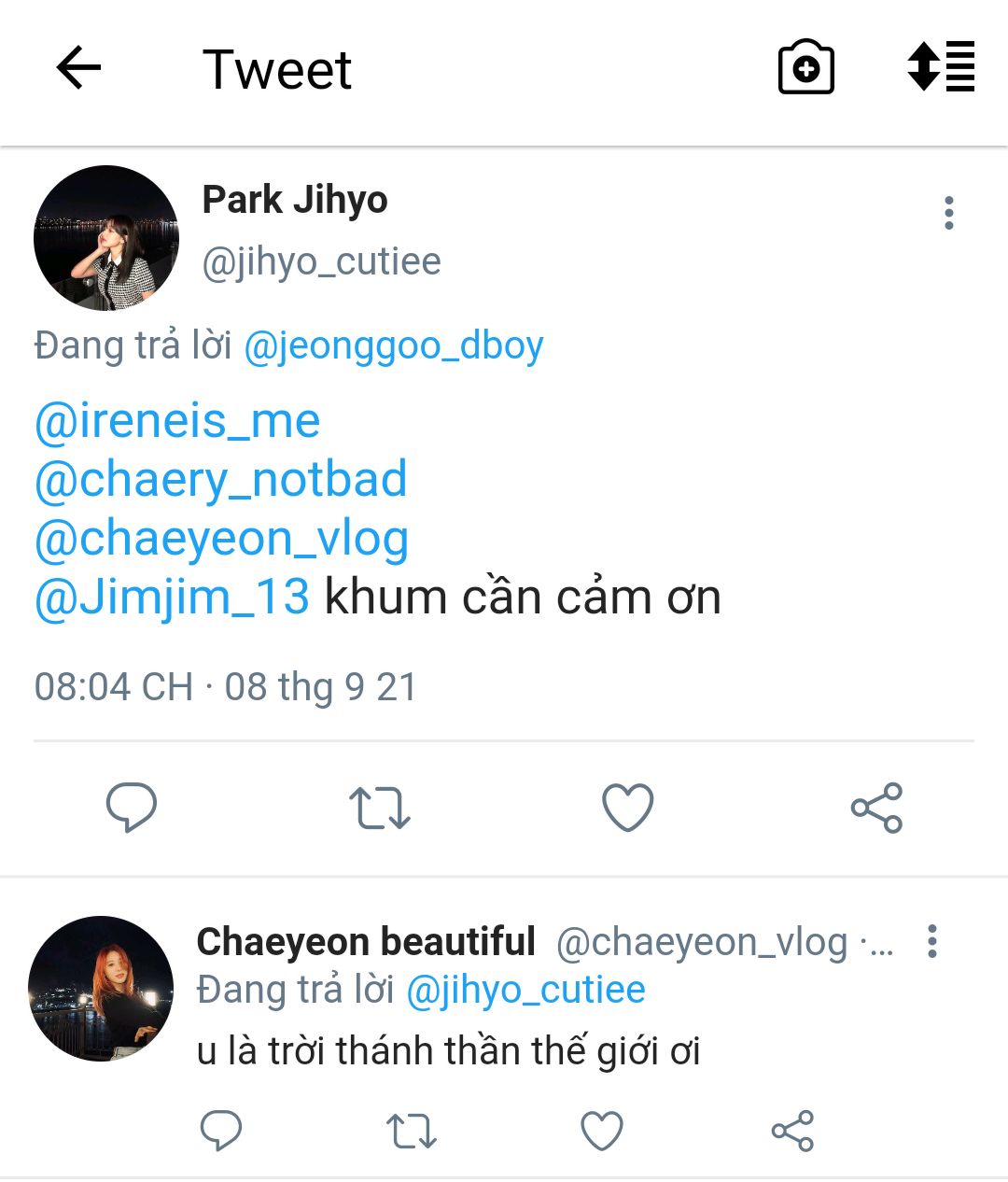Like Chaeyeon beautiful's reply
Image resolution: width=1008 pixels, height=1182 pixels.
(602, 1132)
